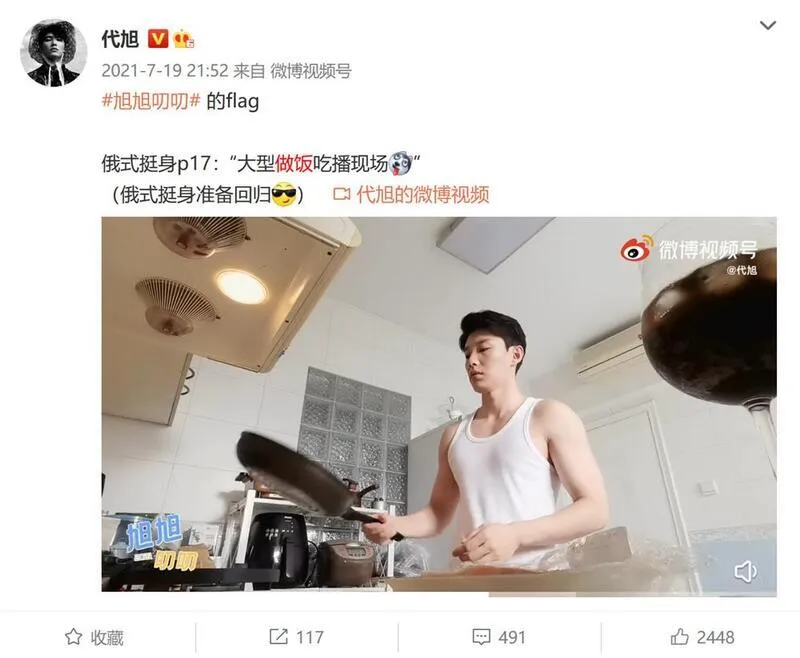Image resolution: width=800 pixels, height=658 pixels.
Task: Like the post with 2448 likes
Action: point(702,637)
